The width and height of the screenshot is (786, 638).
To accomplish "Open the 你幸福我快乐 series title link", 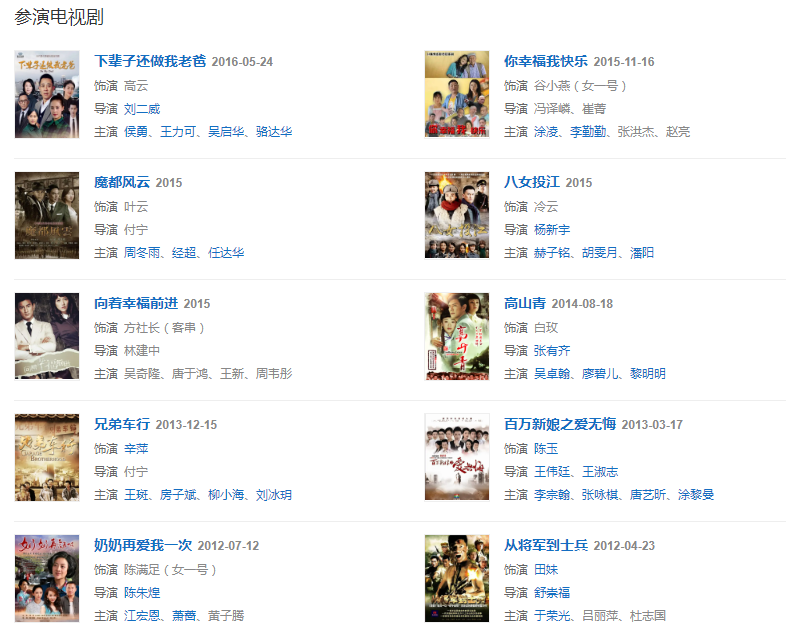I will click(x=545, y=61).
